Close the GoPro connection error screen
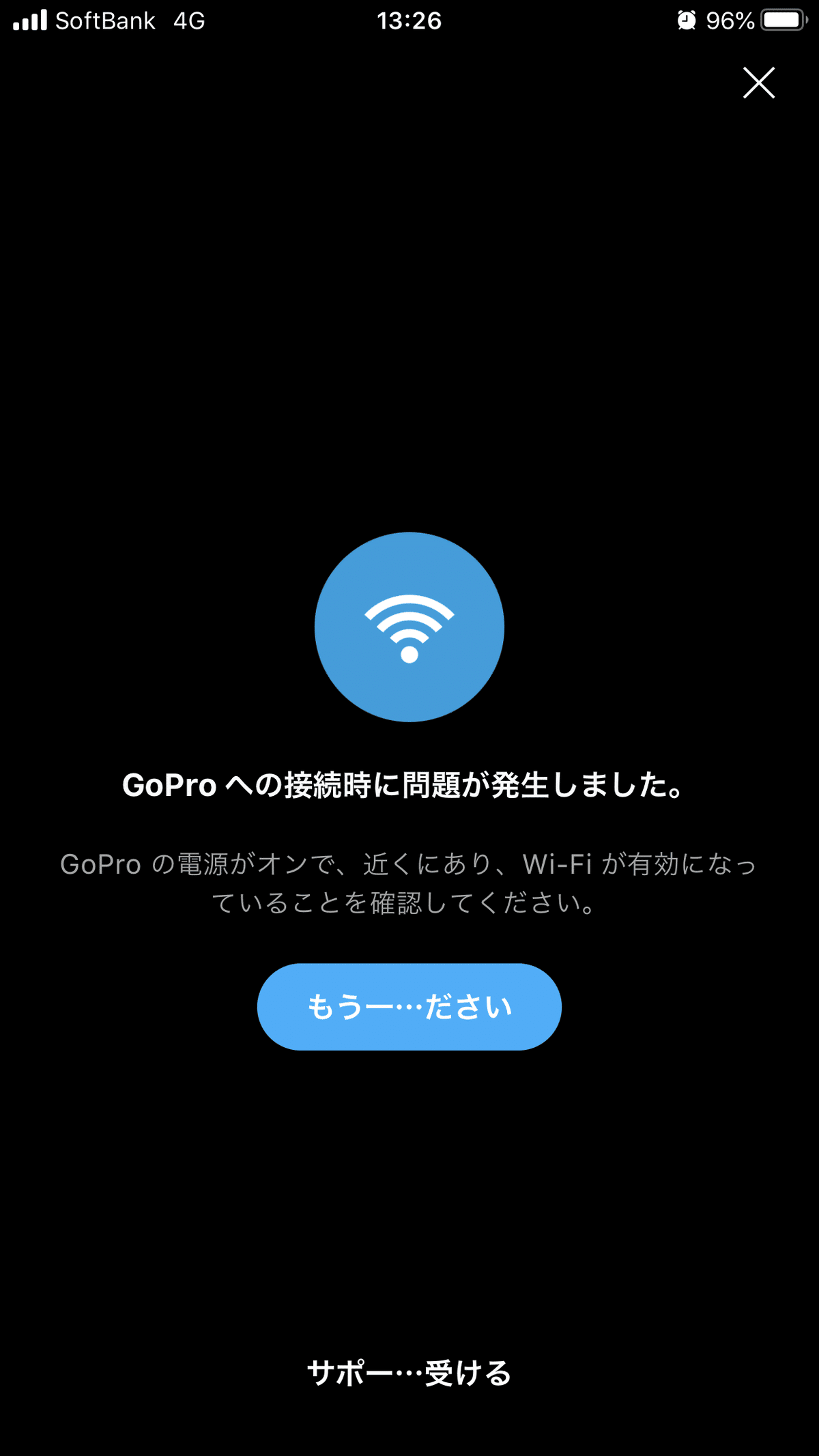The height and width of the screenshot is (1456, 819). point(758,83)
